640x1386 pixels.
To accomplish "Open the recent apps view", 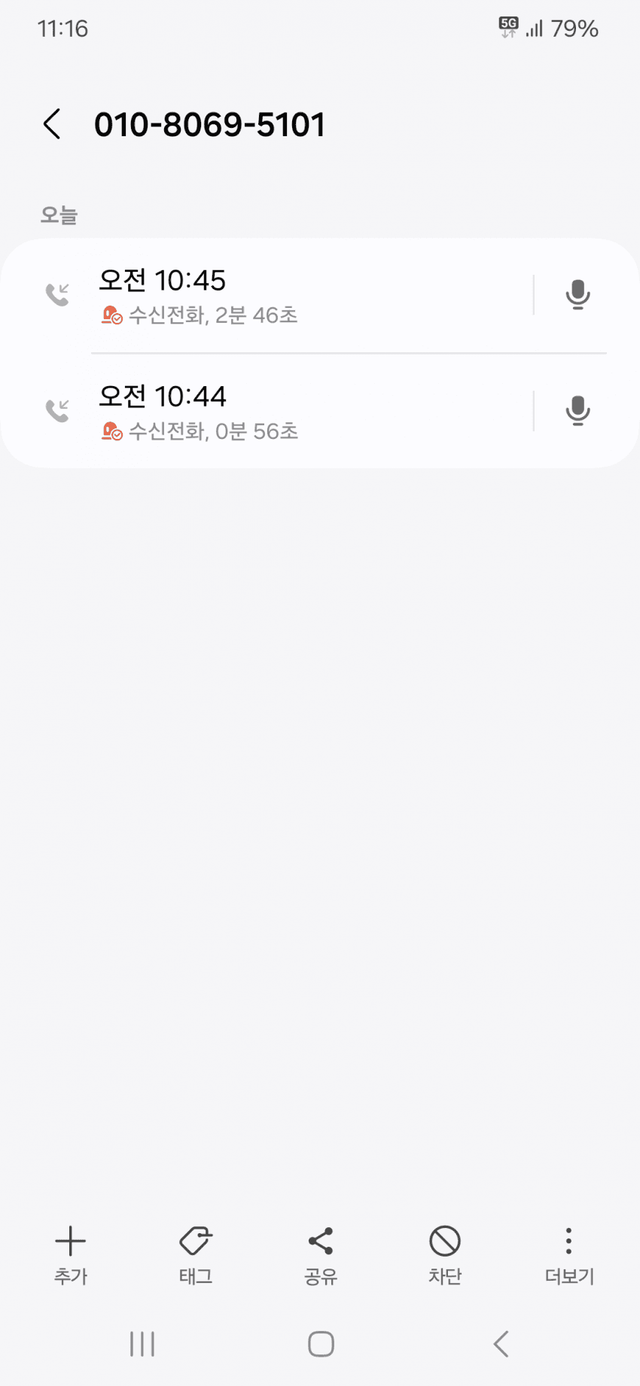I will pos(142,1344).
